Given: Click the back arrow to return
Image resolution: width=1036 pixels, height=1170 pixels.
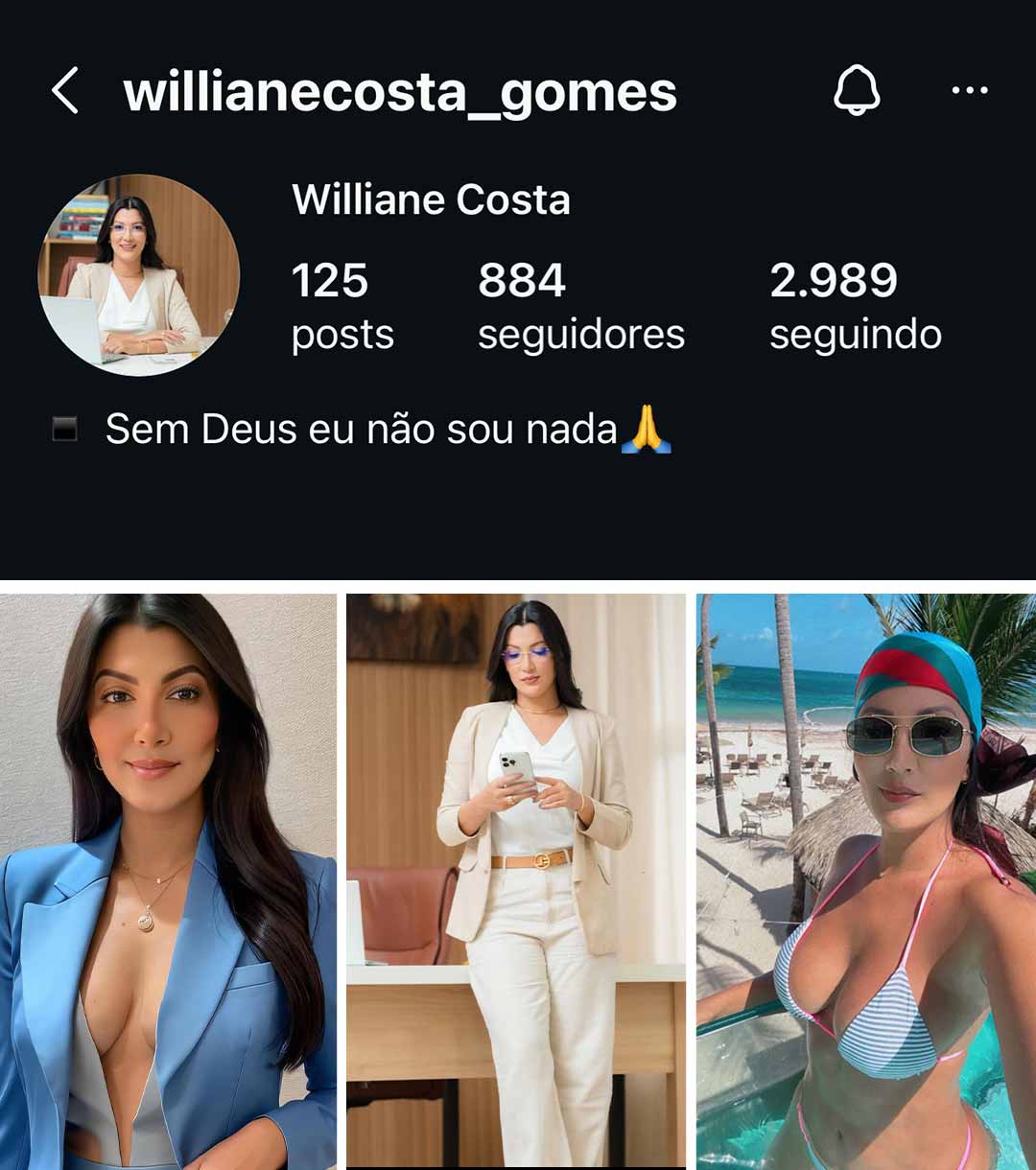Looking at the screenshot, I should click(x=65, y=92).
